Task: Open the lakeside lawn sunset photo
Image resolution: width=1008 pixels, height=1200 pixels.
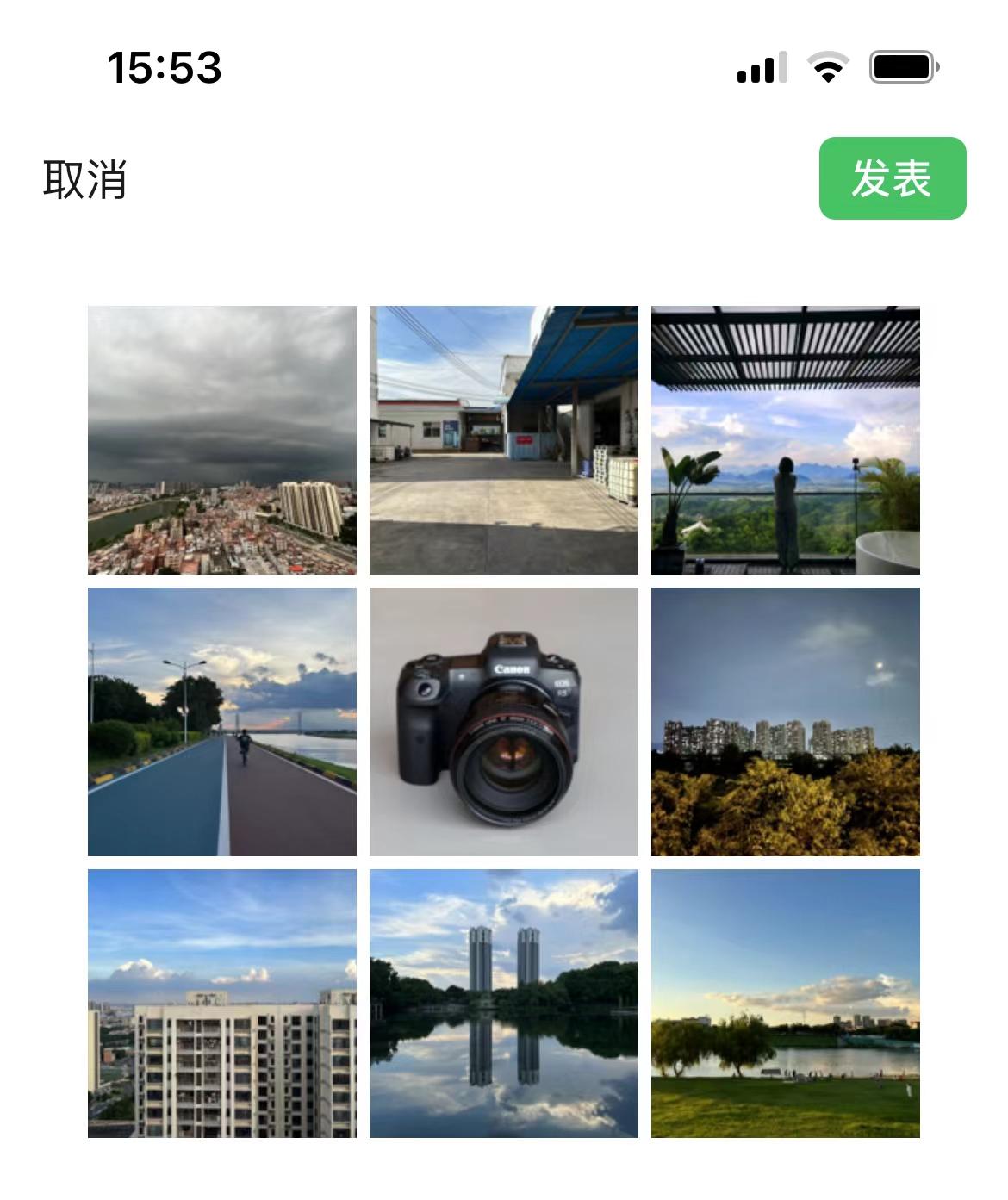Action: [786, 1004]
